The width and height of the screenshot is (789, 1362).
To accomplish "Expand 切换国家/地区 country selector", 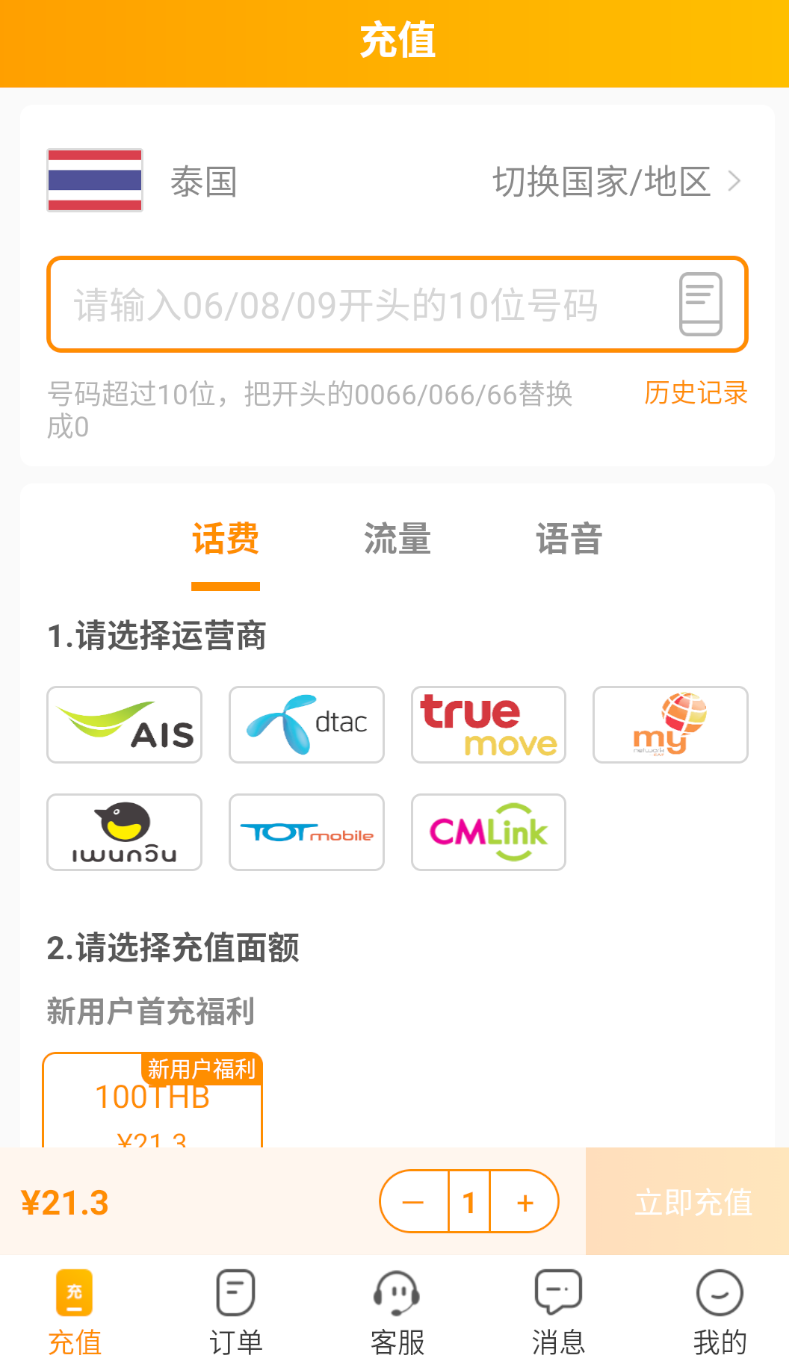I will click(602, 181).
